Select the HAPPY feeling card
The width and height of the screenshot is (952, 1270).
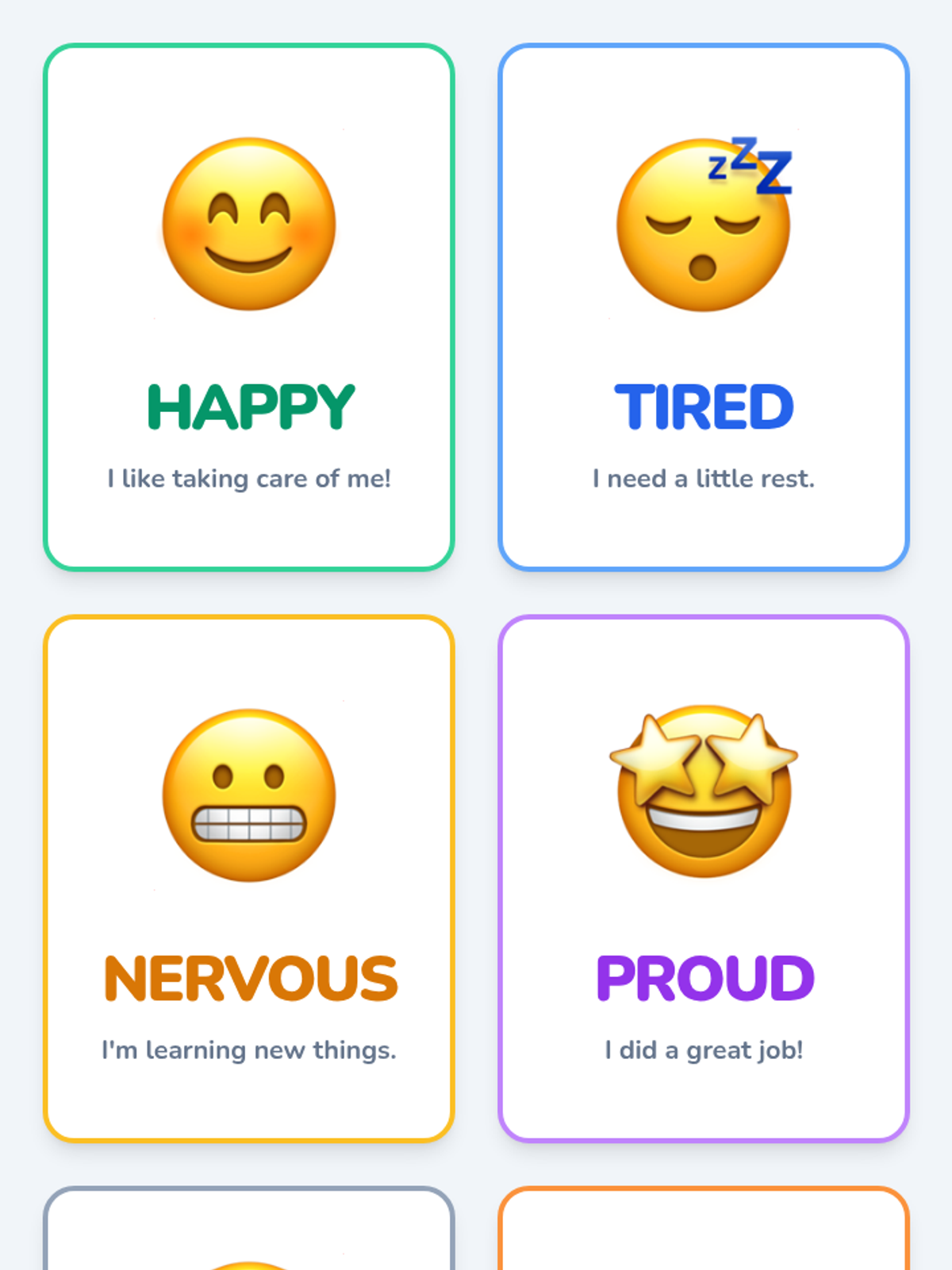click(x=249, y=307)
